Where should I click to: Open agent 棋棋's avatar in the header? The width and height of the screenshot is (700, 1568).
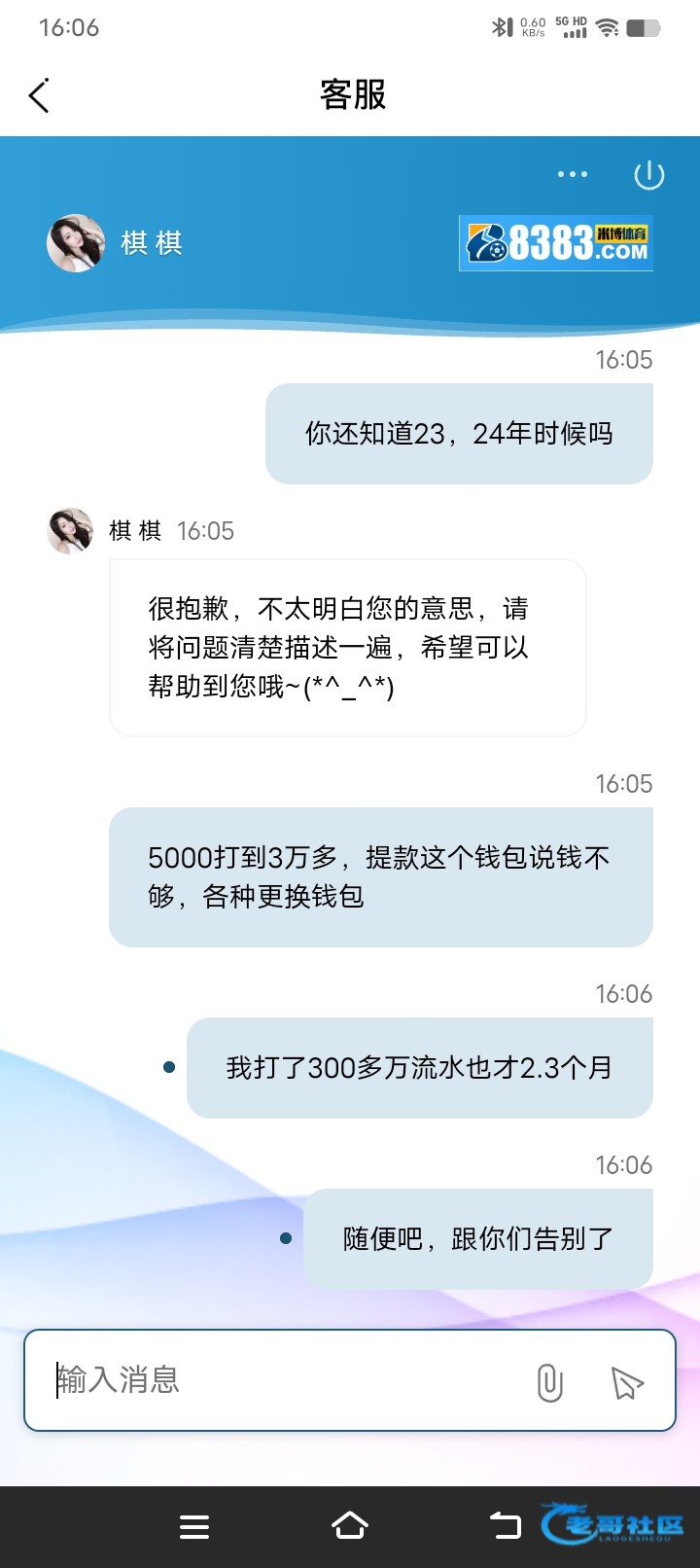click(76, 243)
